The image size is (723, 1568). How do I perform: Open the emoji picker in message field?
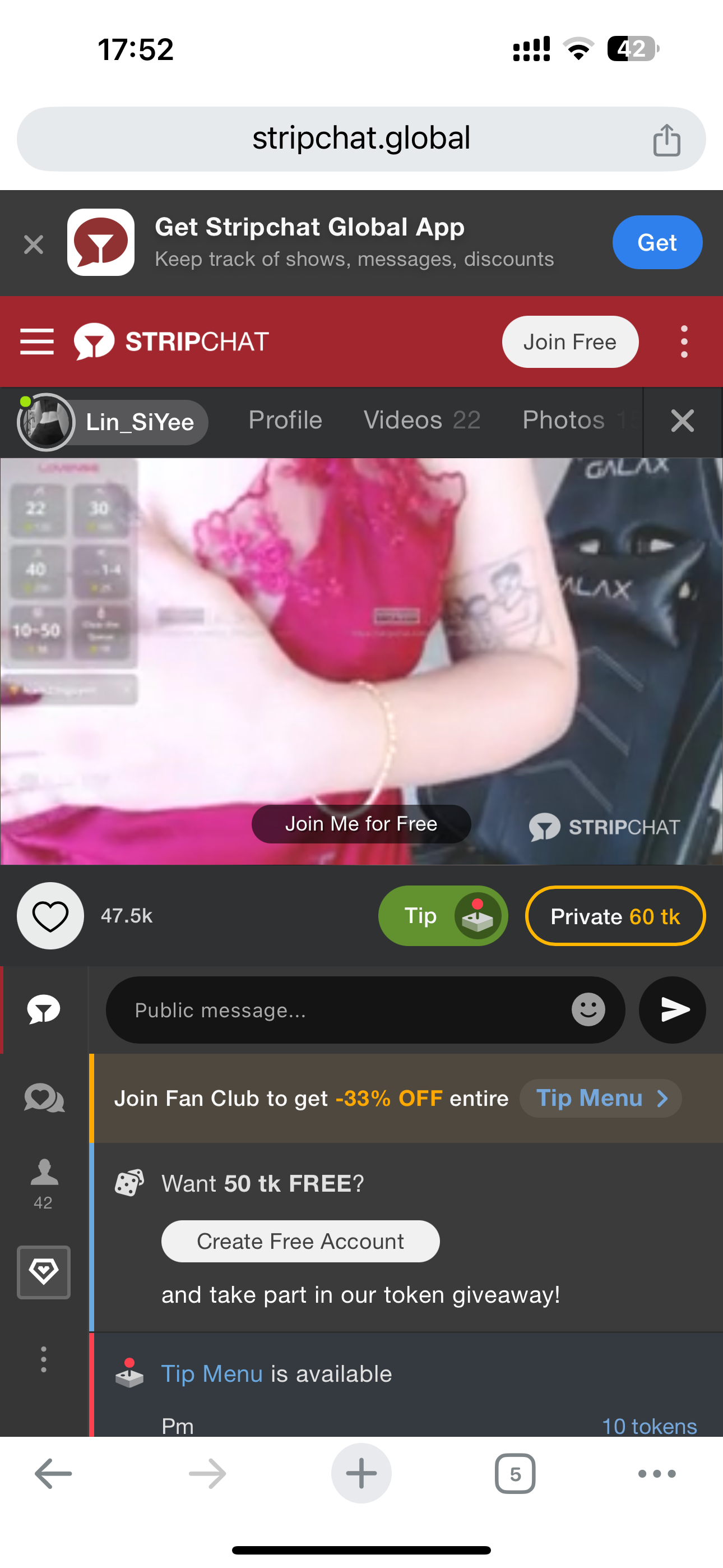tap(588, 1010)
